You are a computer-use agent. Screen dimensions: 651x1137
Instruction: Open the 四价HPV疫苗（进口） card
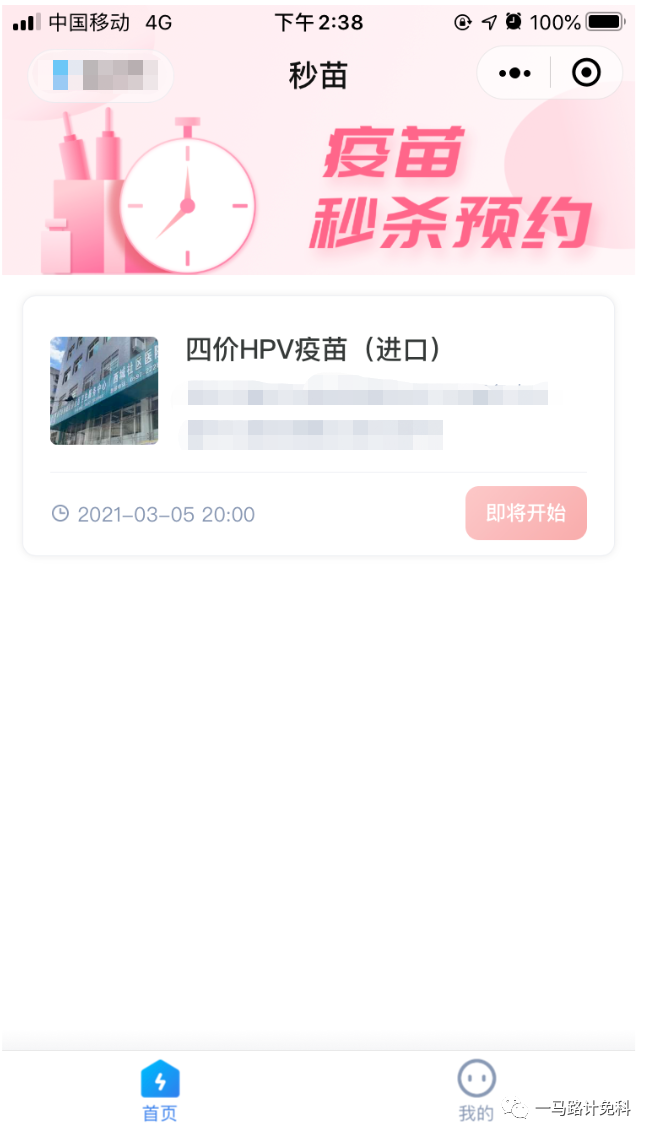pyautogui.click(x=316, y=391)
